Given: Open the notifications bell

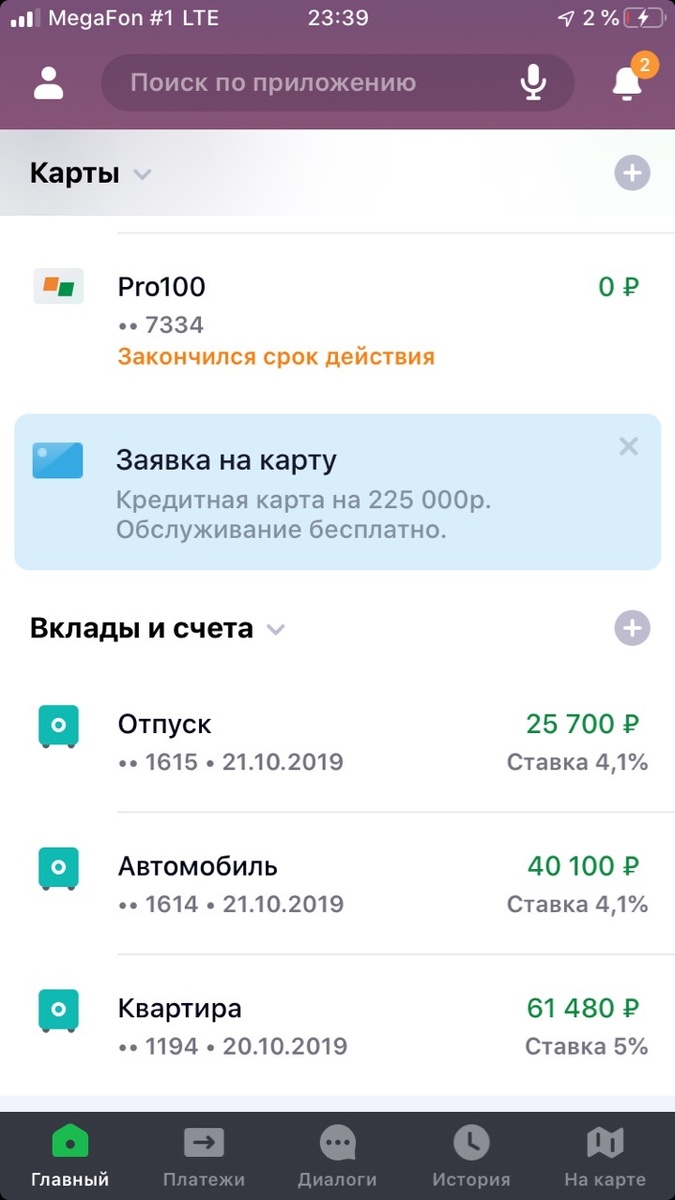Looking at the screenshot, I should (x=627, y=82).
